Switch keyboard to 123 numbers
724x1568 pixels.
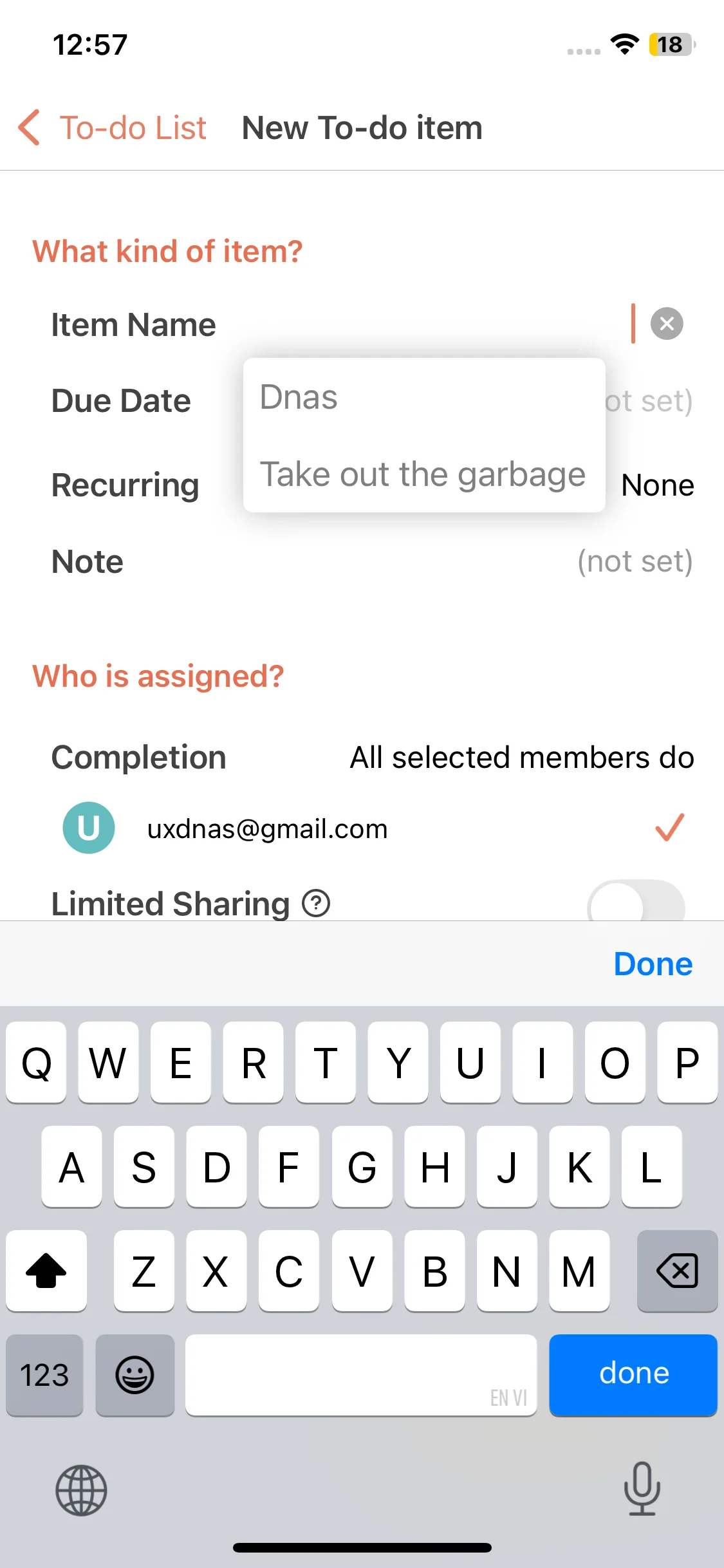coord(44,1375)
